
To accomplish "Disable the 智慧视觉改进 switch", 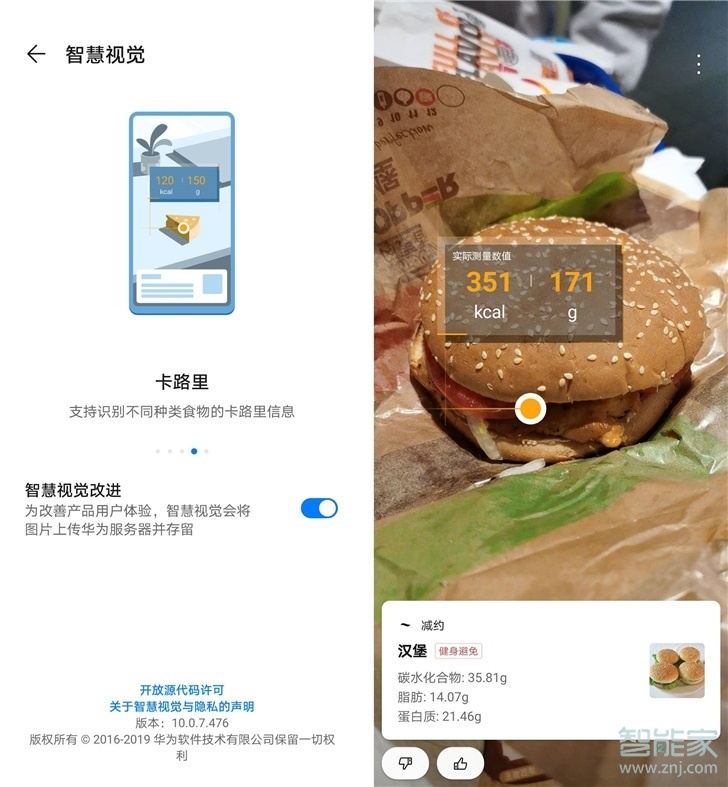I will pos(317,508).
